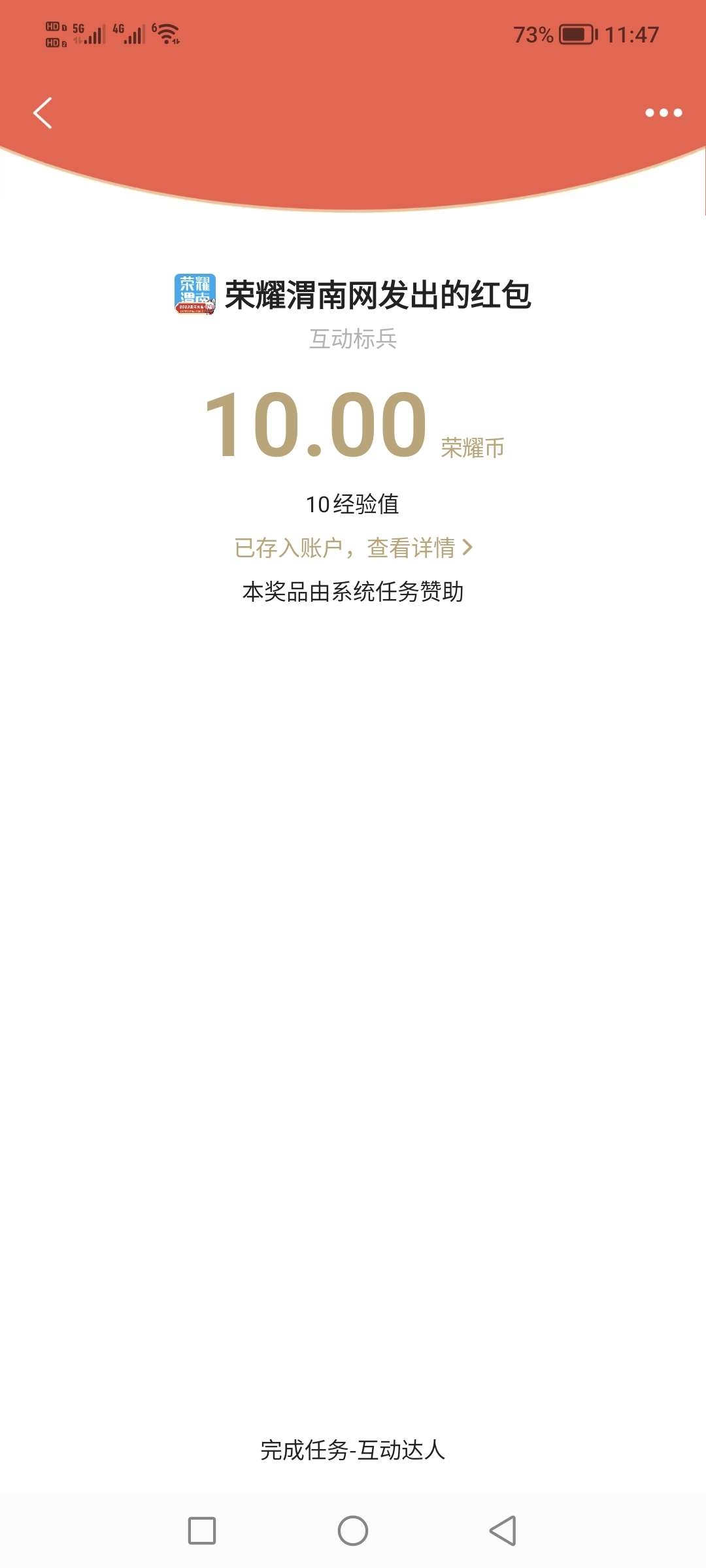Go back using the top-left arrow
Image resolution: width=706 pixels, height=1568 pixels.
coord(43,113)
